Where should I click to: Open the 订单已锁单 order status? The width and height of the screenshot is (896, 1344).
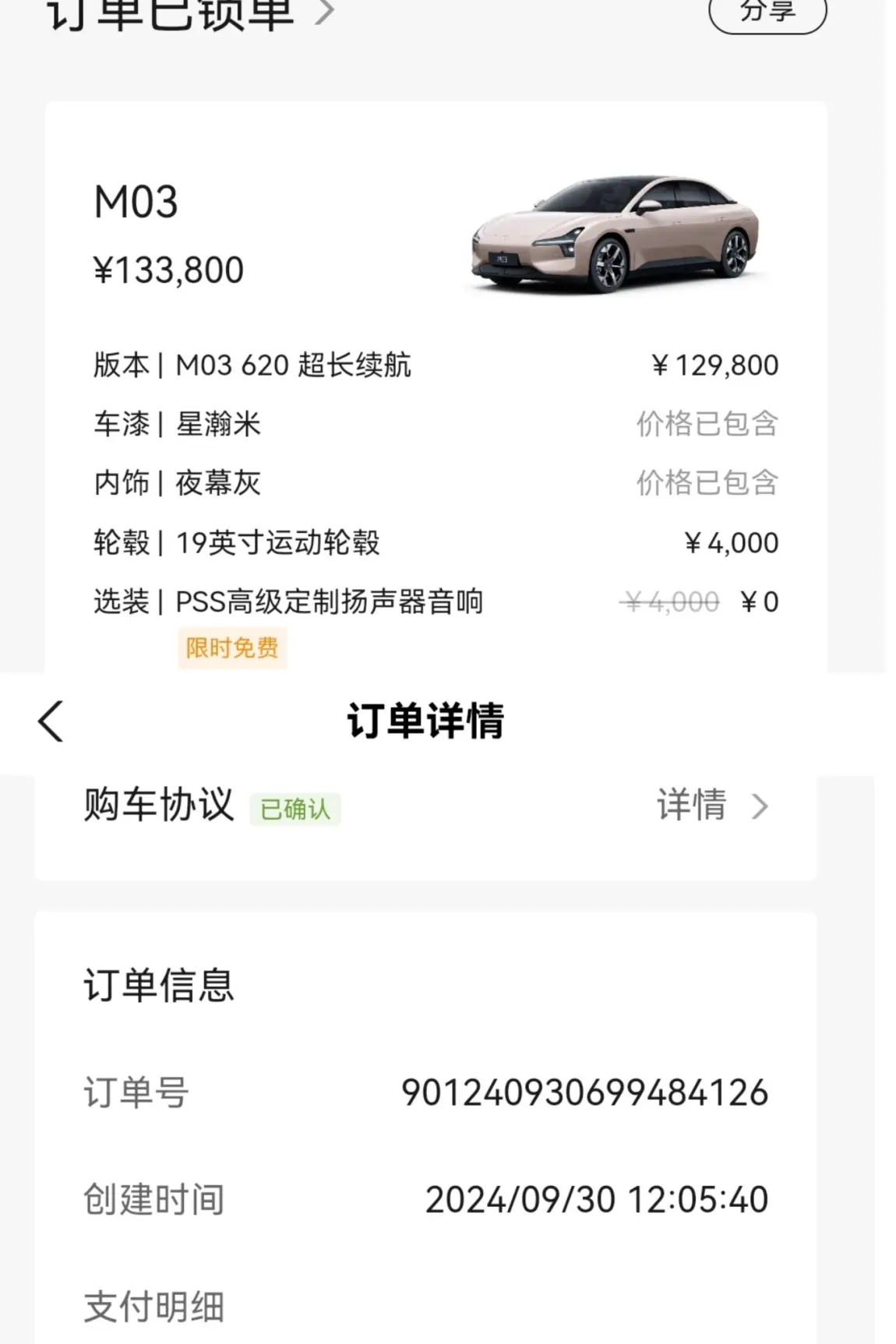(191, 14)
